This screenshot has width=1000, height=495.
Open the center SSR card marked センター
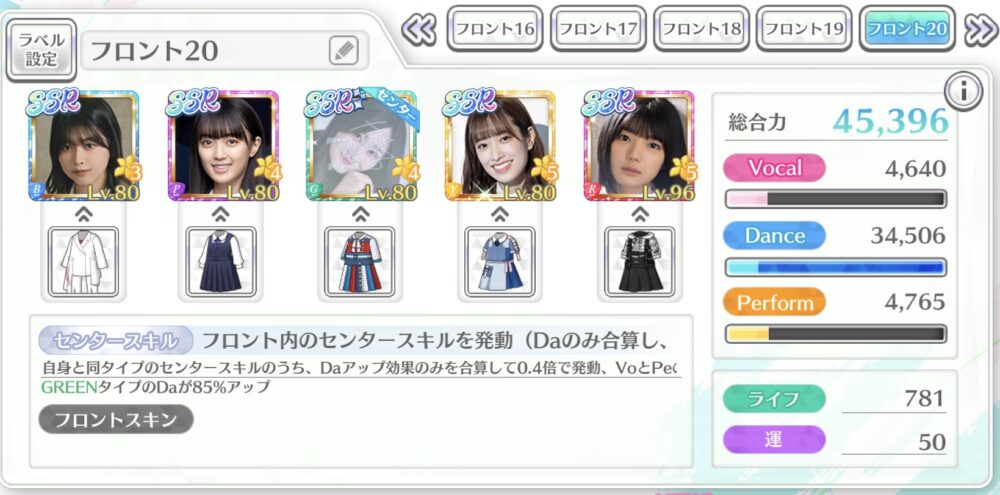[361, 146]
